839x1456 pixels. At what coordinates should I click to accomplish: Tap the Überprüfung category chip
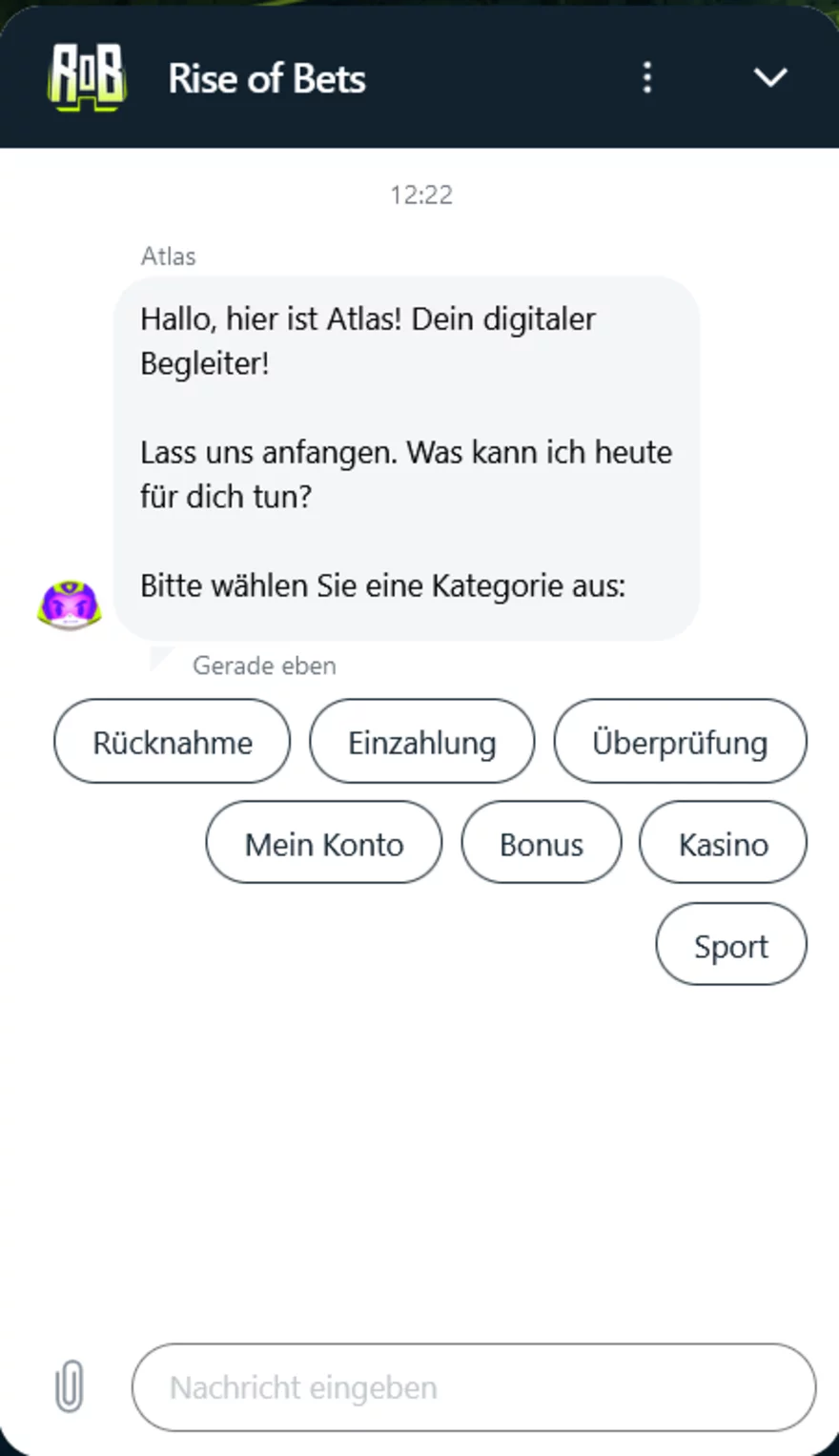coord(680,742)
